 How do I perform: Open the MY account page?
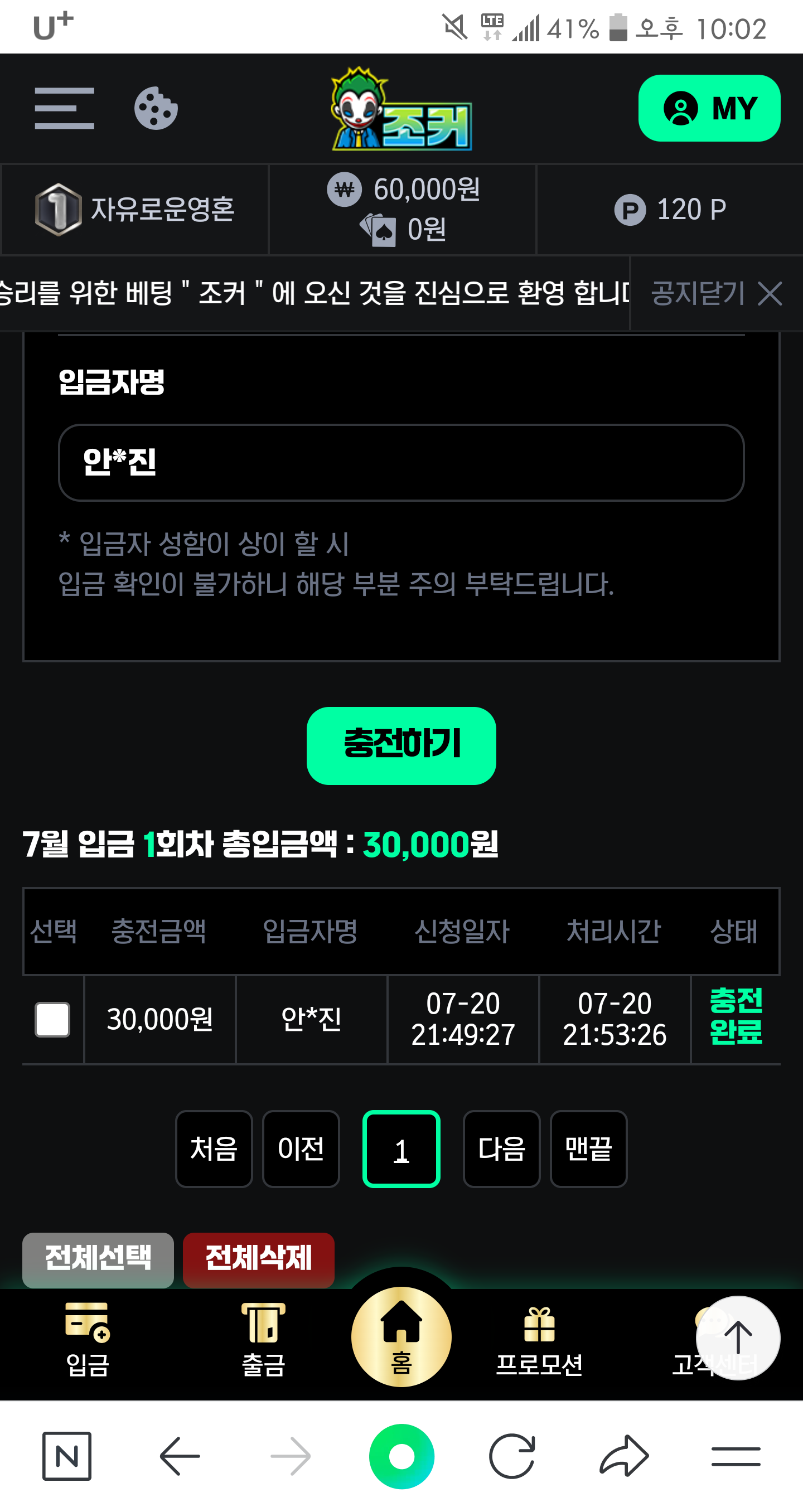pyautogui.click(x=709, y=108)
